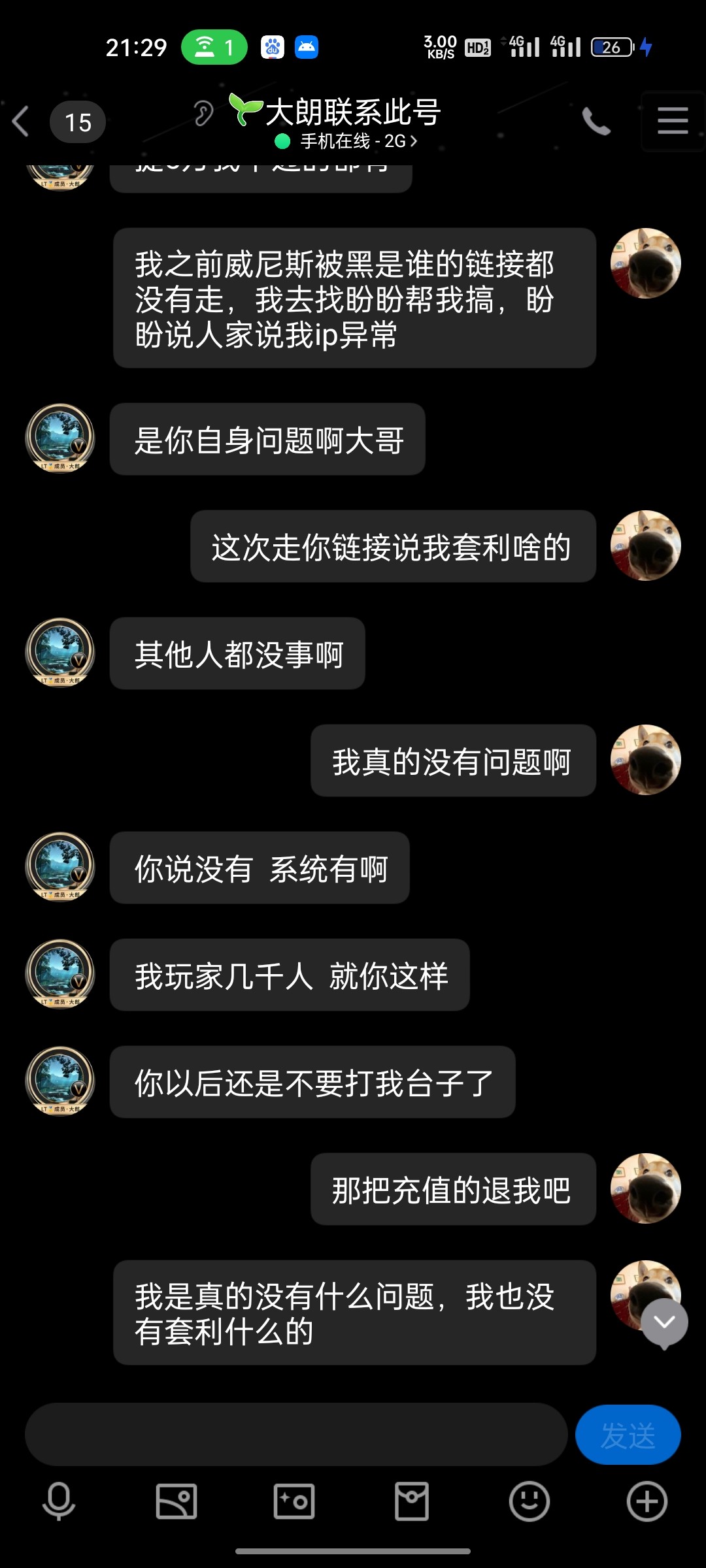Screen dimensions: 706x1568
Task: Open your own dog avatar
Action: [647, 262]
